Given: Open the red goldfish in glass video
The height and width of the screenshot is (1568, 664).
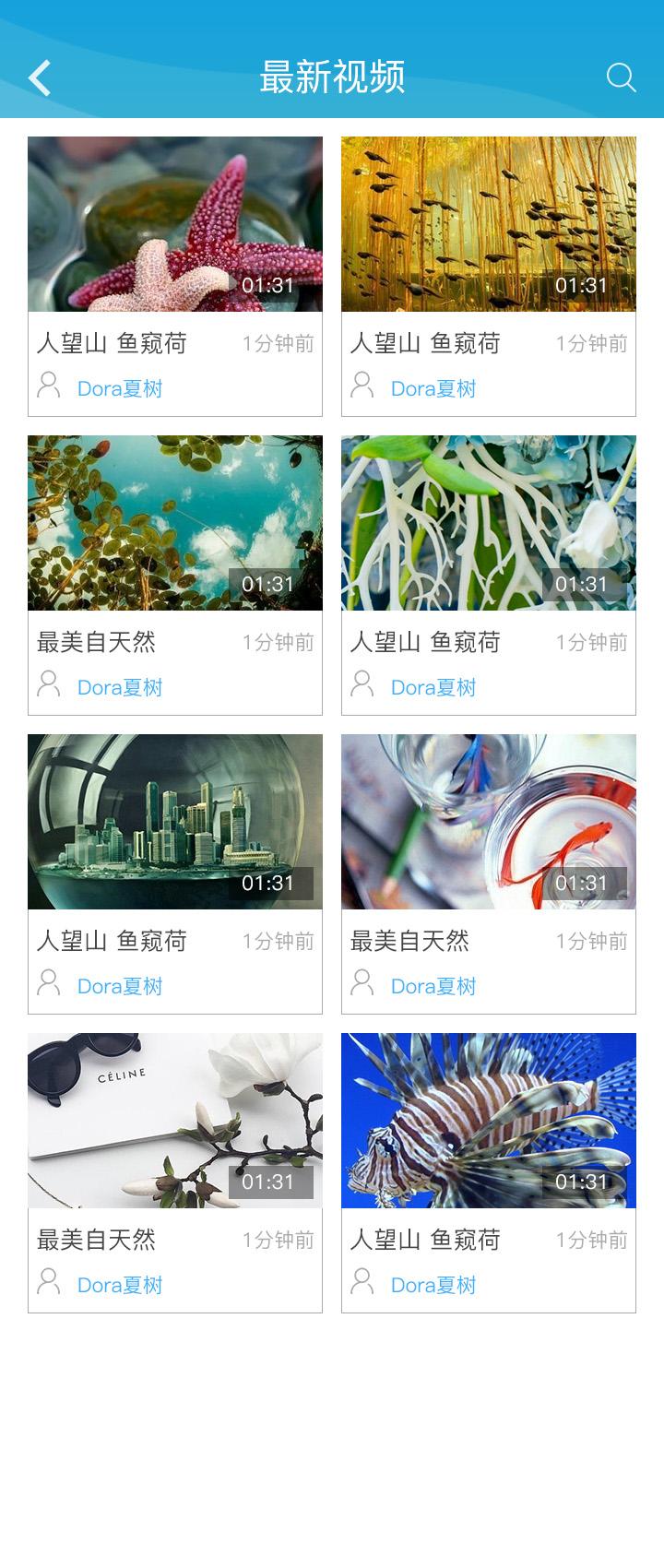Looking at the screenshot, I should pos(489,822).
